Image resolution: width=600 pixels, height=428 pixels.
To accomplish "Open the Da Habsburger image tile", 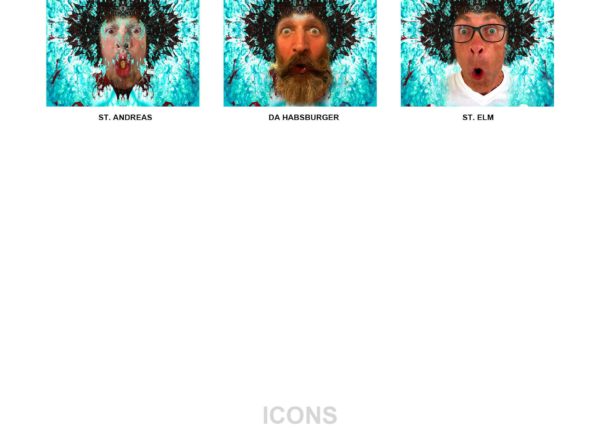I will pos(300,53).
